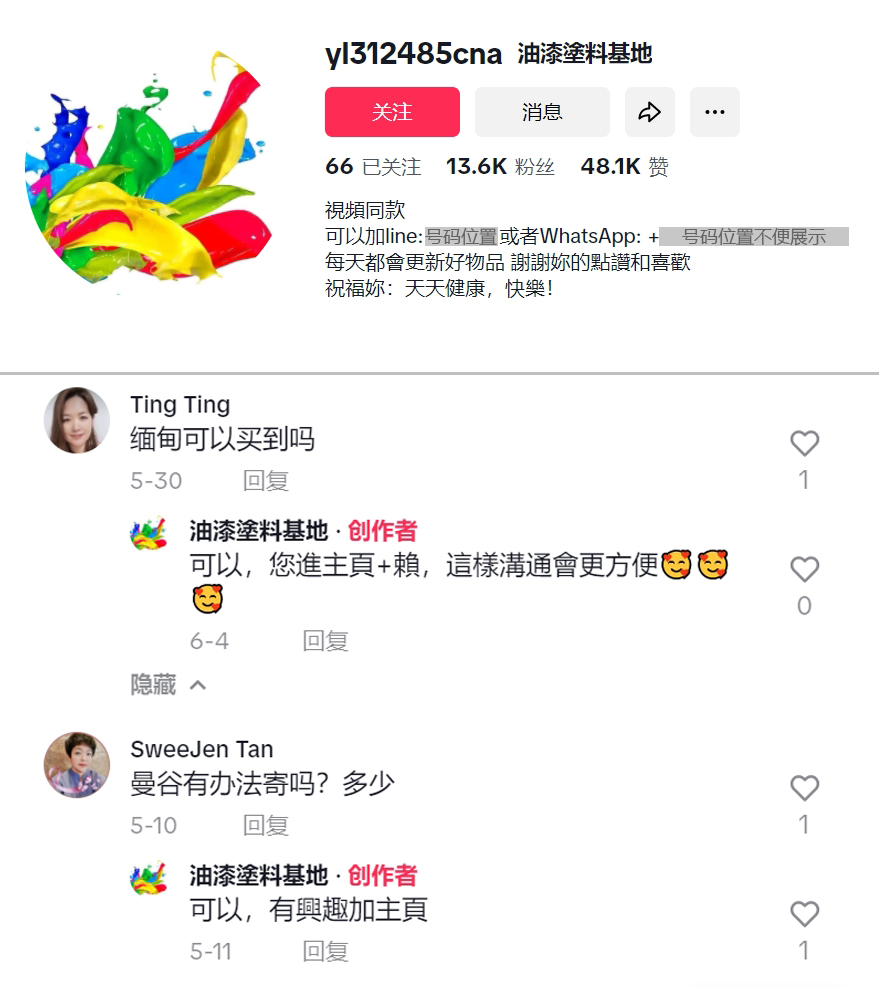The image size is (879, 987).
Task: Open the three-dot more options menu
Action: [x=714, y=112]
